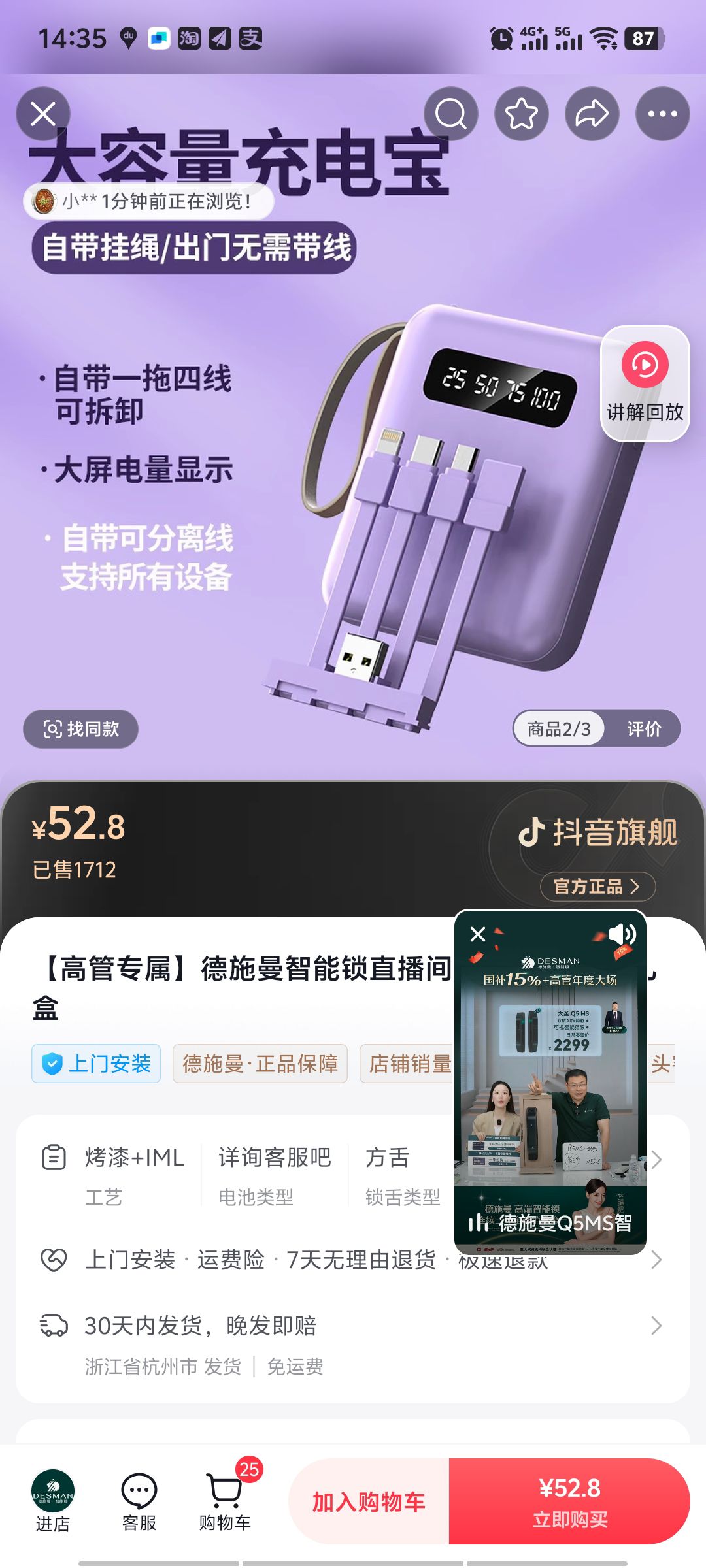This screenshot has width=706, height=1568.
Task: Buy now with 立即购买
Action: (569, 1501)
